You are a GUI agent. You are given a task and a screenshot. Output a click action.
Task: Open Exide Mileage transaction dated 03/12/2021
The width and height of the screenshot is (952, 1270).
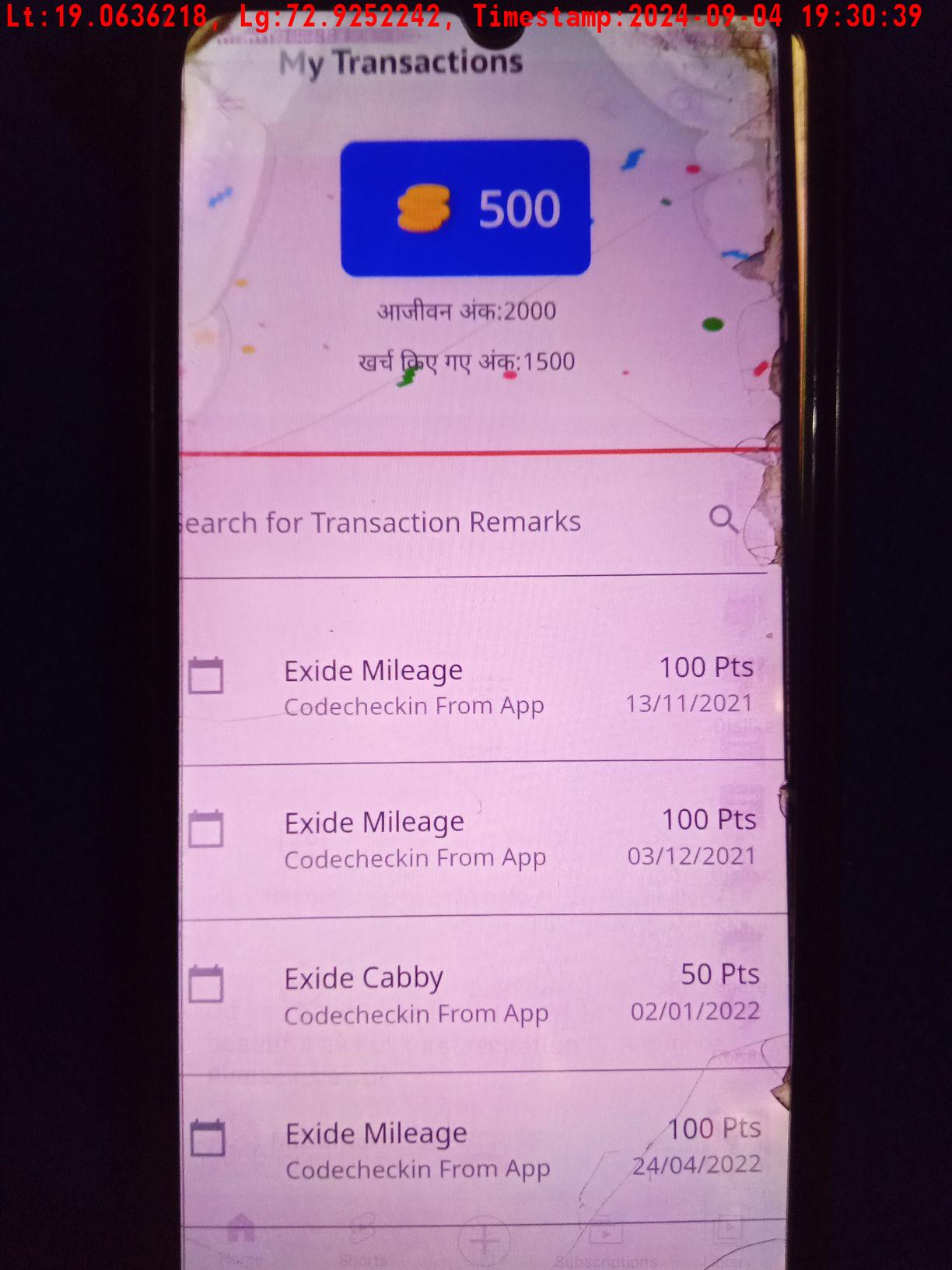click(x=474, y=840)
